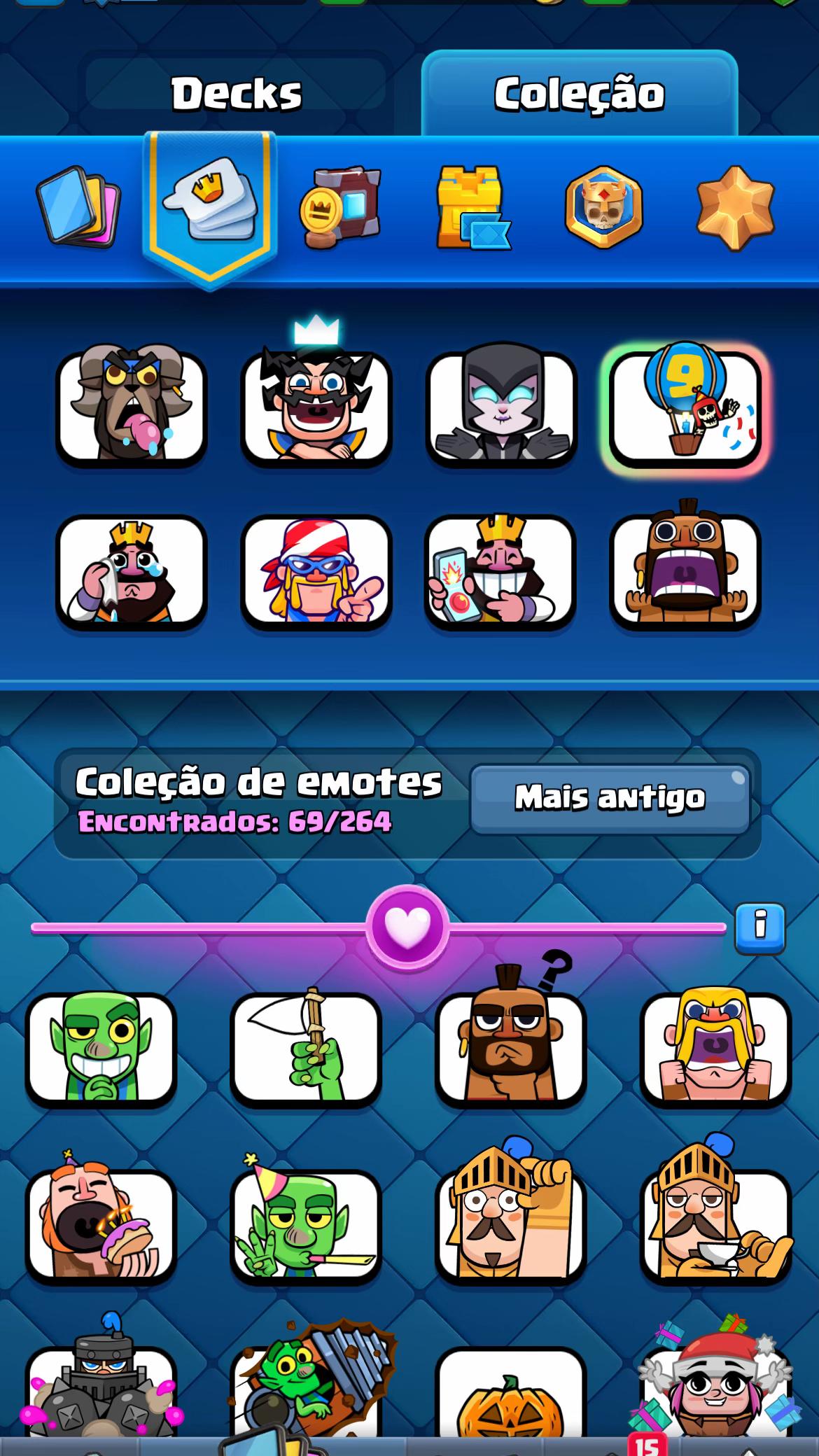819x1456 pixels.
Task: Choose the knight drinking tea emote
Action: (715, 1226)
